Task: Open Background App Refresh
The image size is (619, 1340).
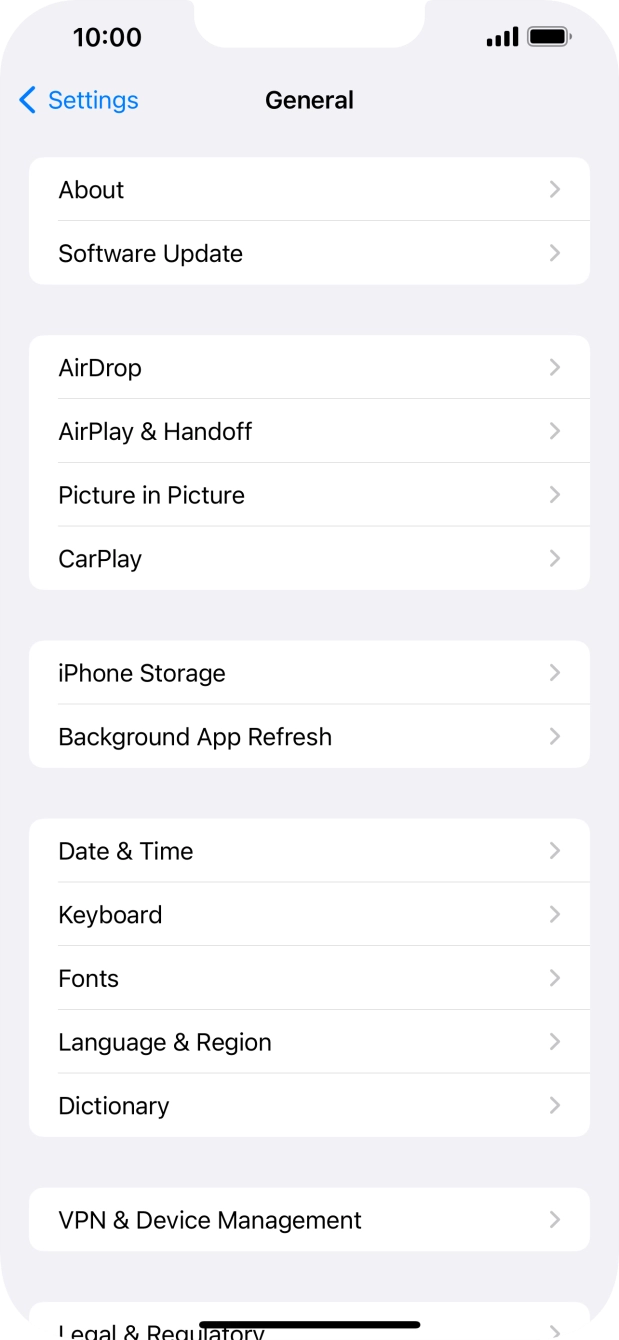Action: click(x=309, y=737)
